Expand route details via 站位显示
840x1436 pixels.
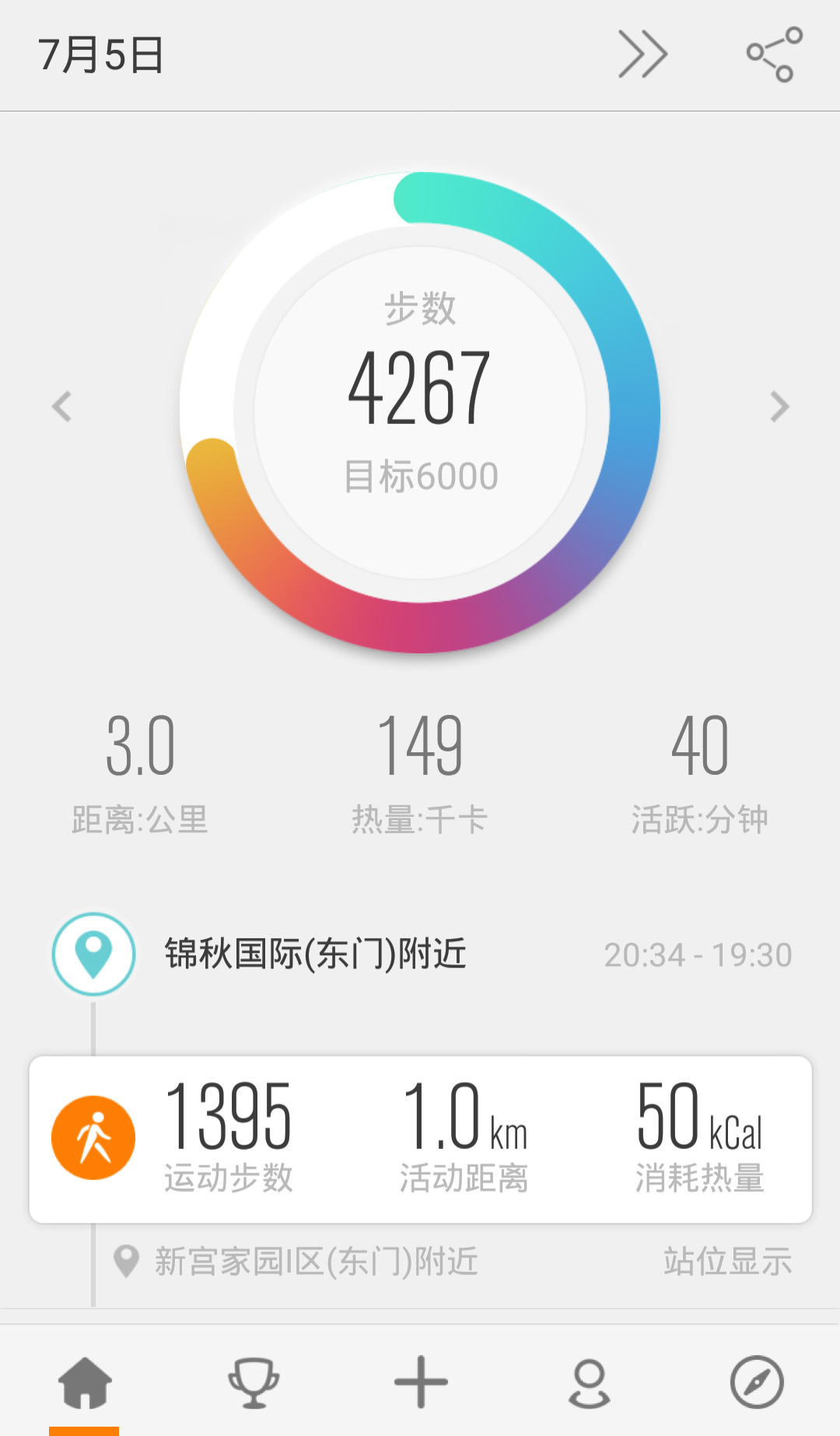(726, 1262)
